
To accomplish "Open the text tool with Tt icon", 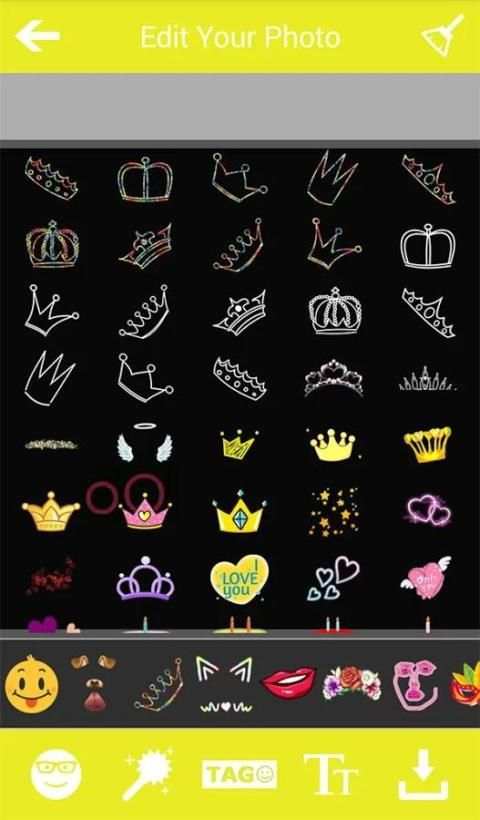I will point(330,774).
